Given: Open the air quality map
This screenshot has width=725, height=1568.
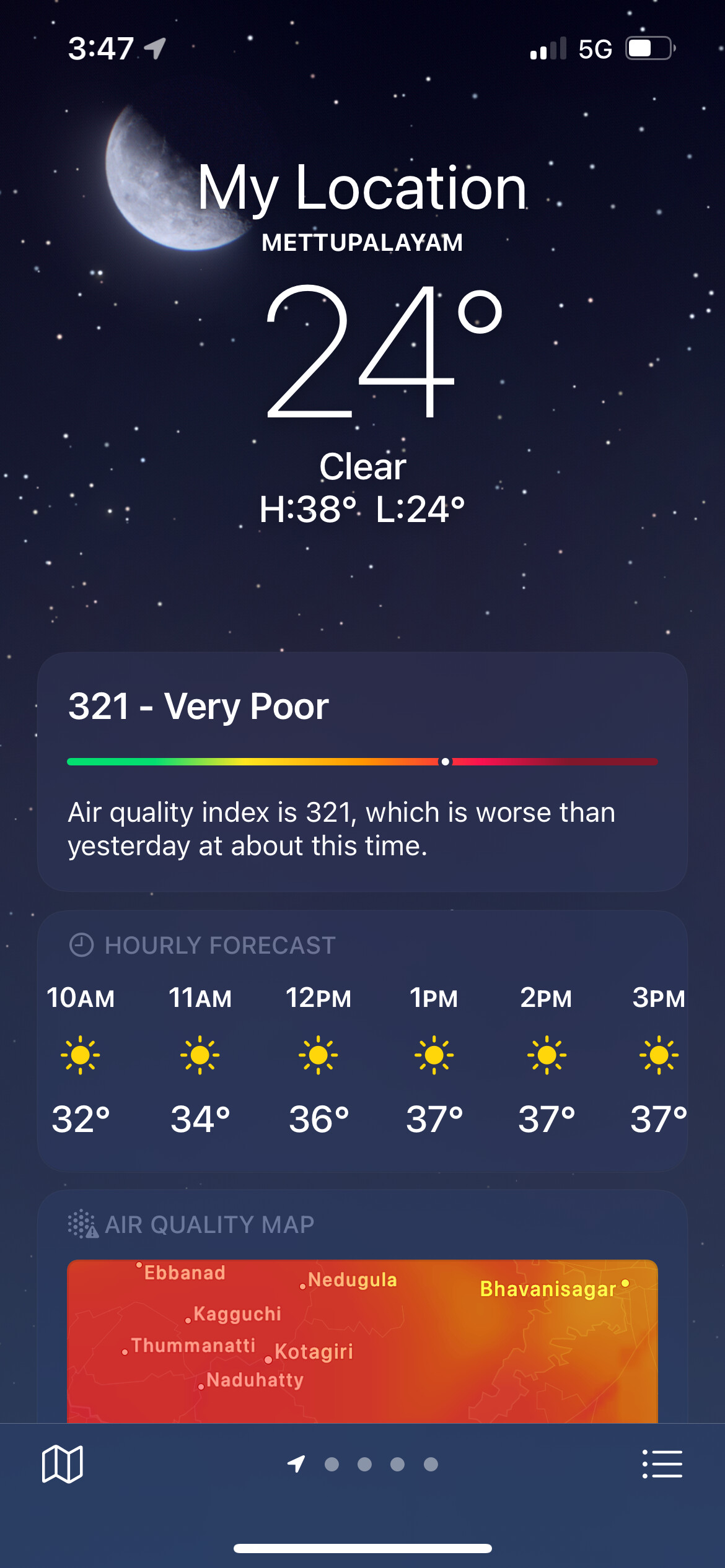Looking at the screenshot, I should click(x=362, y=1341).
